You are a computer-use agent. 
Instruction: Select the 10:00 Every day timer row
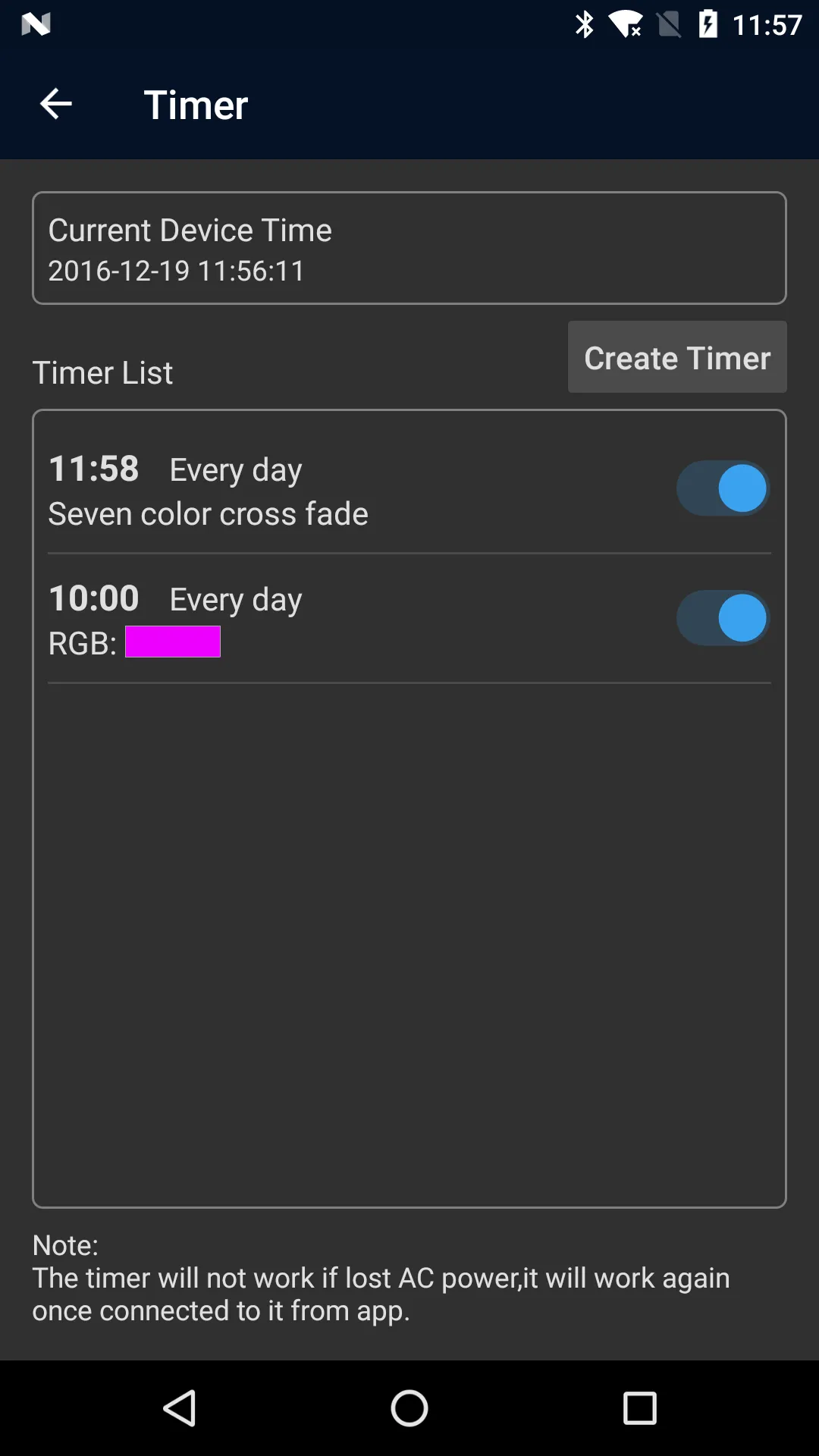coord(303,618)
